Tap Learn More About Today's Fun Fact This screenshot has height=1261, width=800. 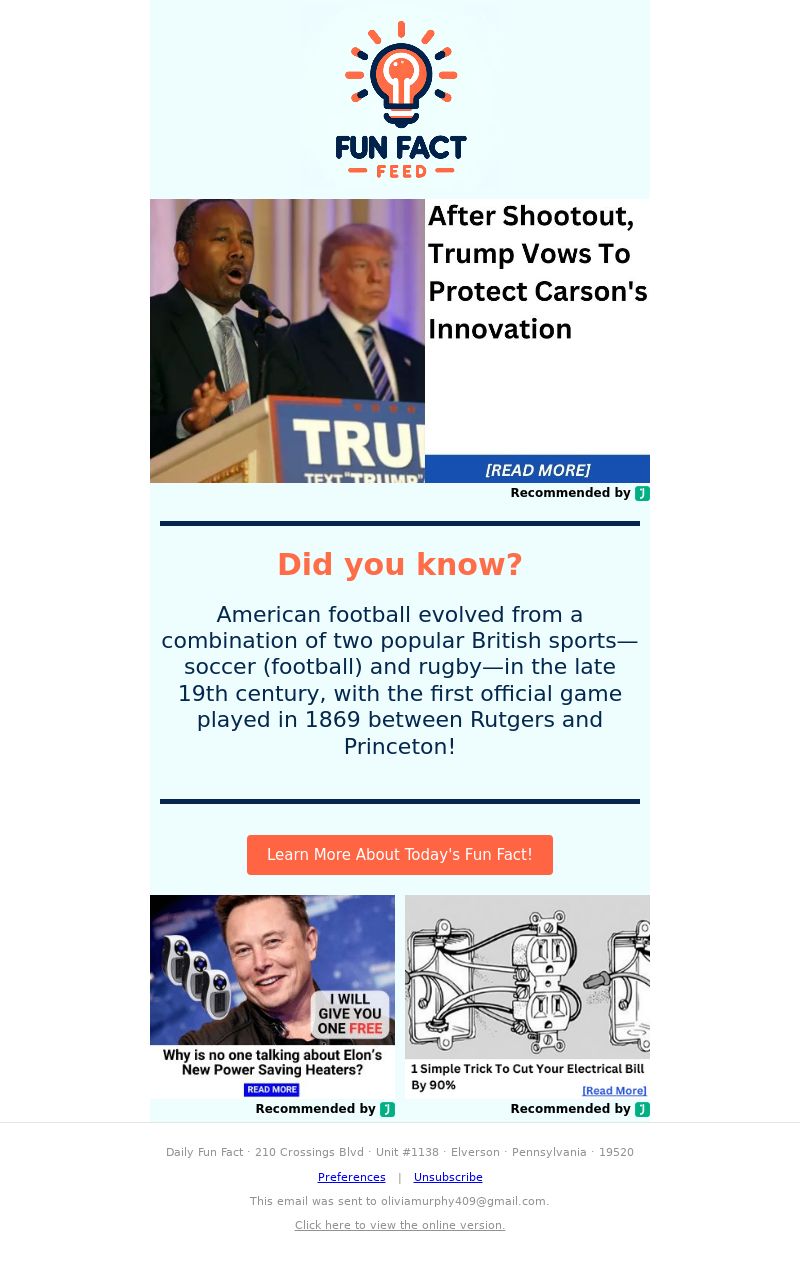point(400,855)
